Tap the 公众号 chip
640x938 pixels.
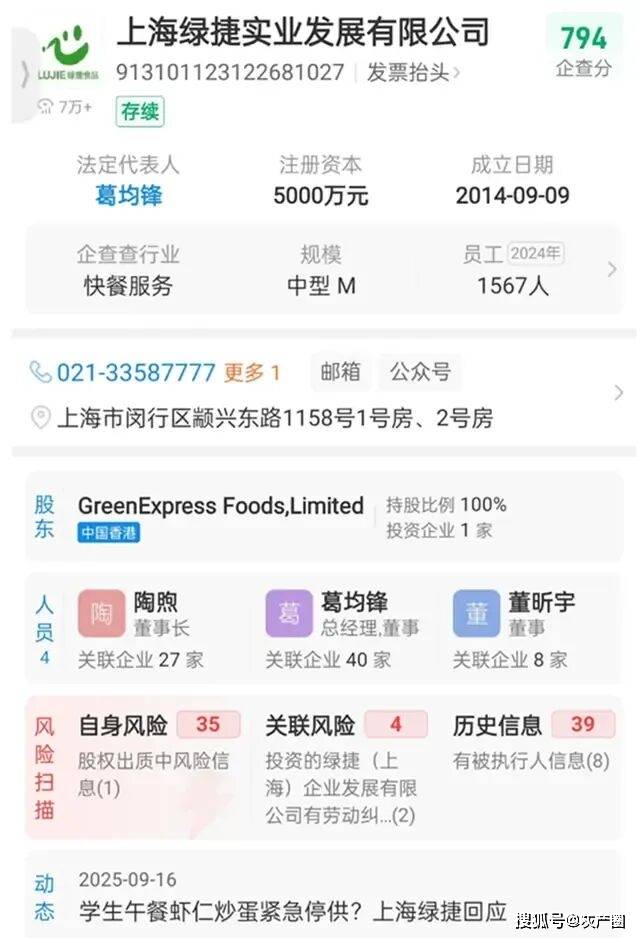420,373
